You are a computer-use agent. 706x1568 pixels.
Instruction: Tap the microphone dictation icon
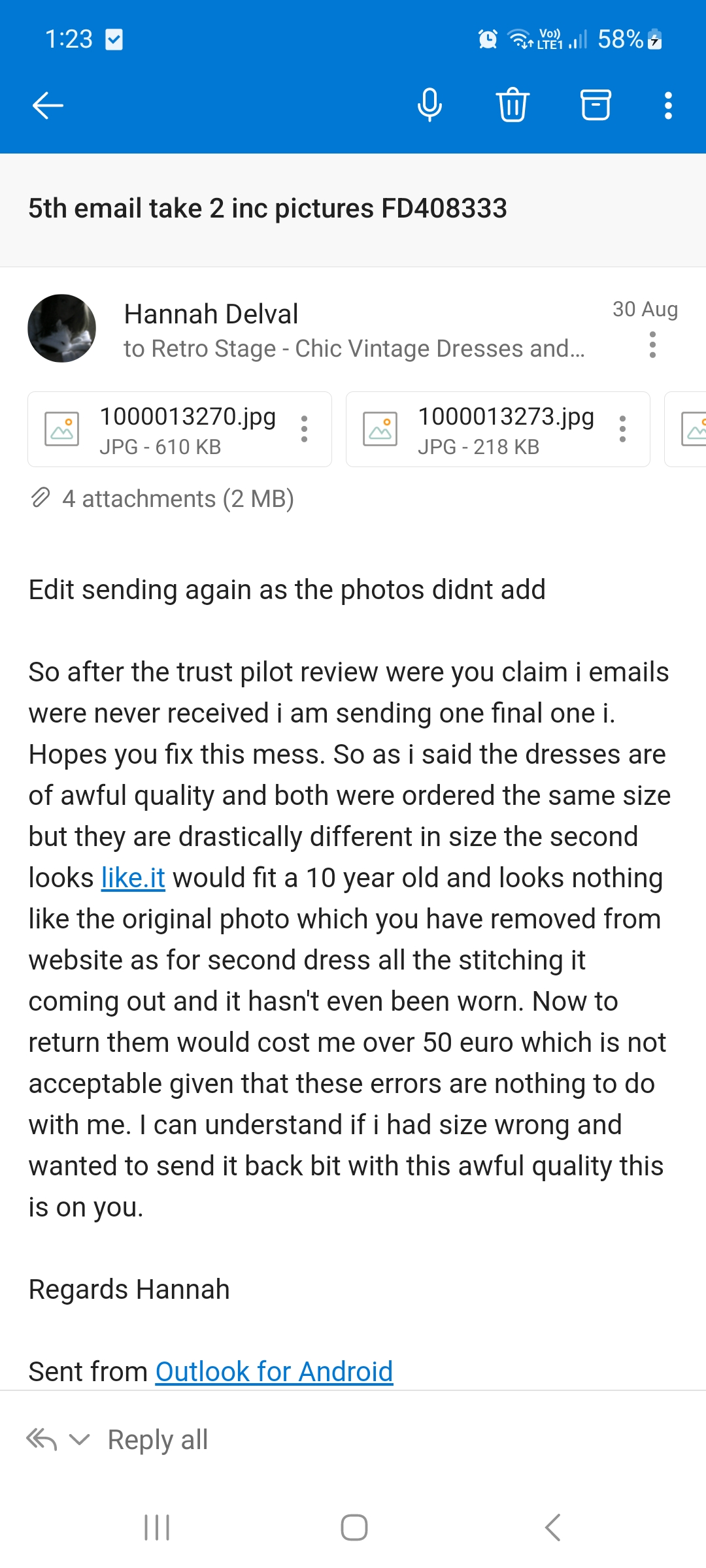point(429,105)
